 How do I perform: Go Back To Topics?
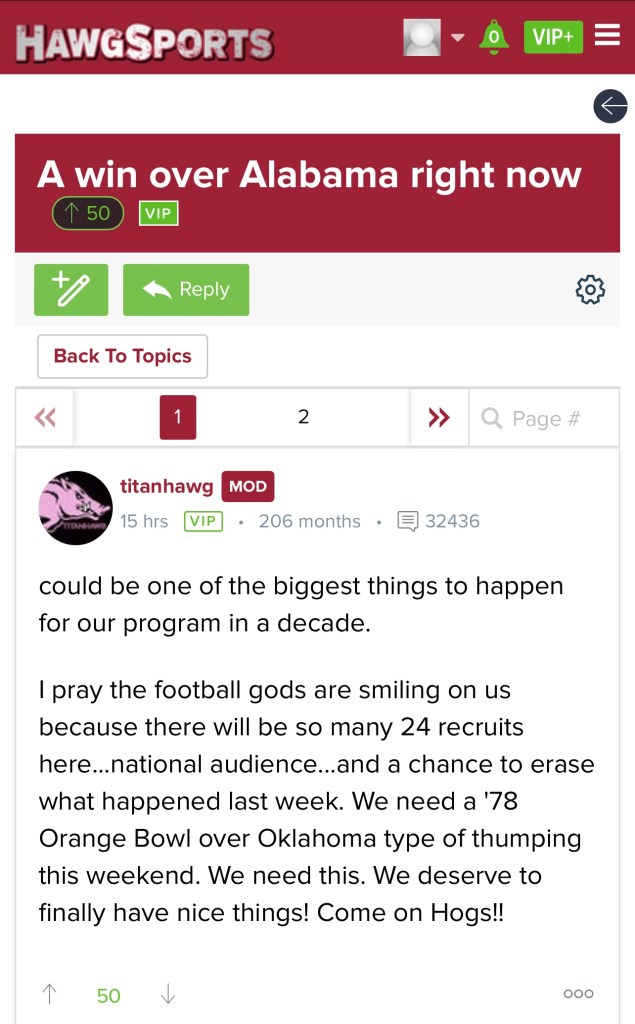[122, 356]
